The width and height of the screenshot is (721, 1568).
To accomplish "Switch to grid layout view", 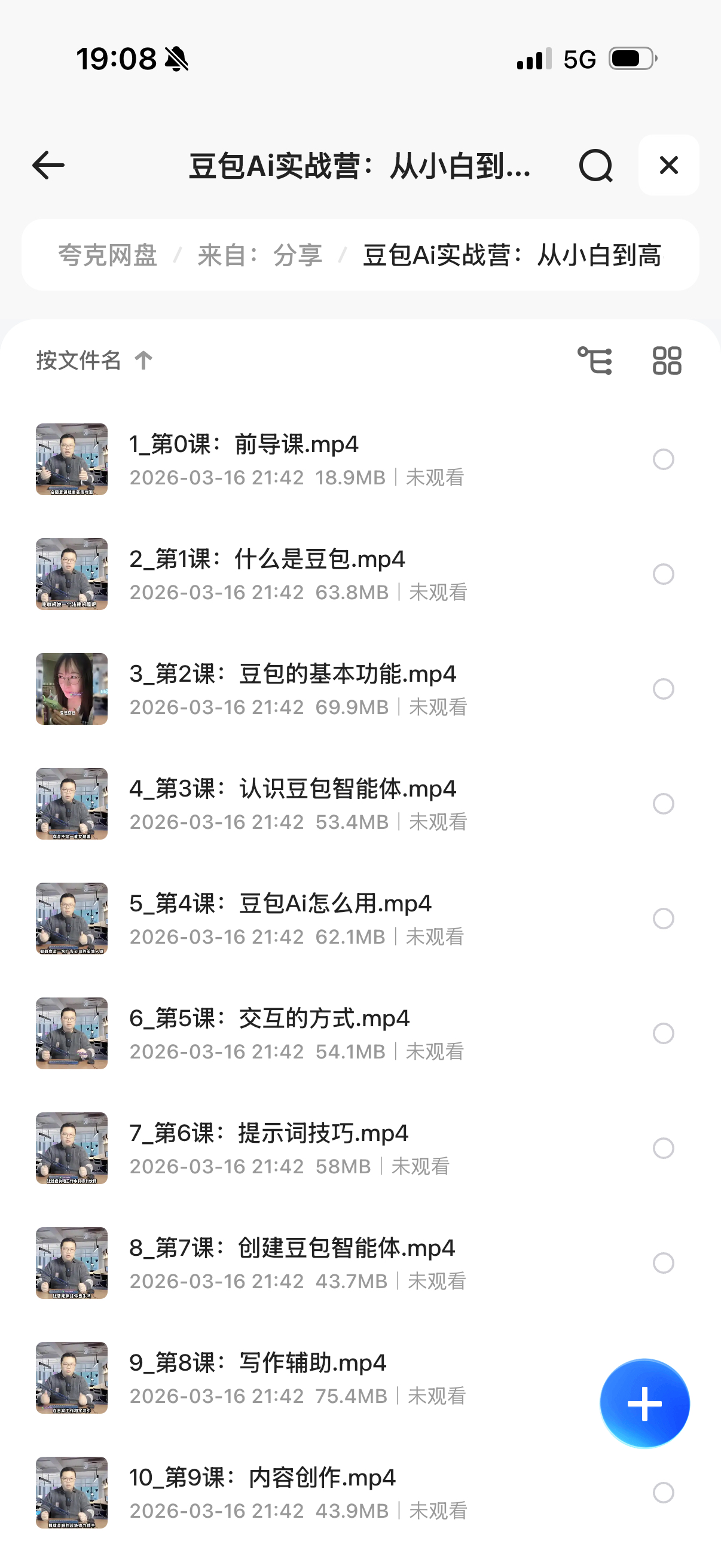I will [667, 361].
